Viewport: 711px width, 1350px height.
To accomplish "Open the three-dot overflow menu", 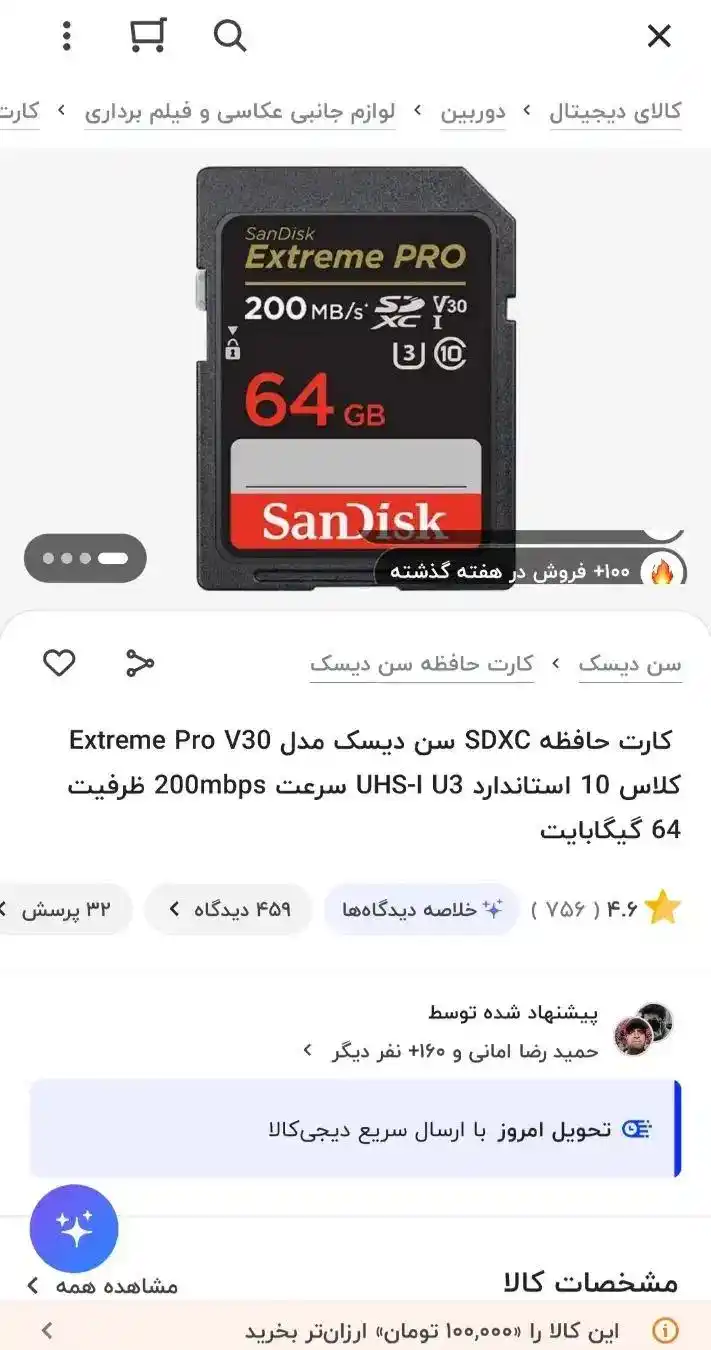I will click(67, 37).
